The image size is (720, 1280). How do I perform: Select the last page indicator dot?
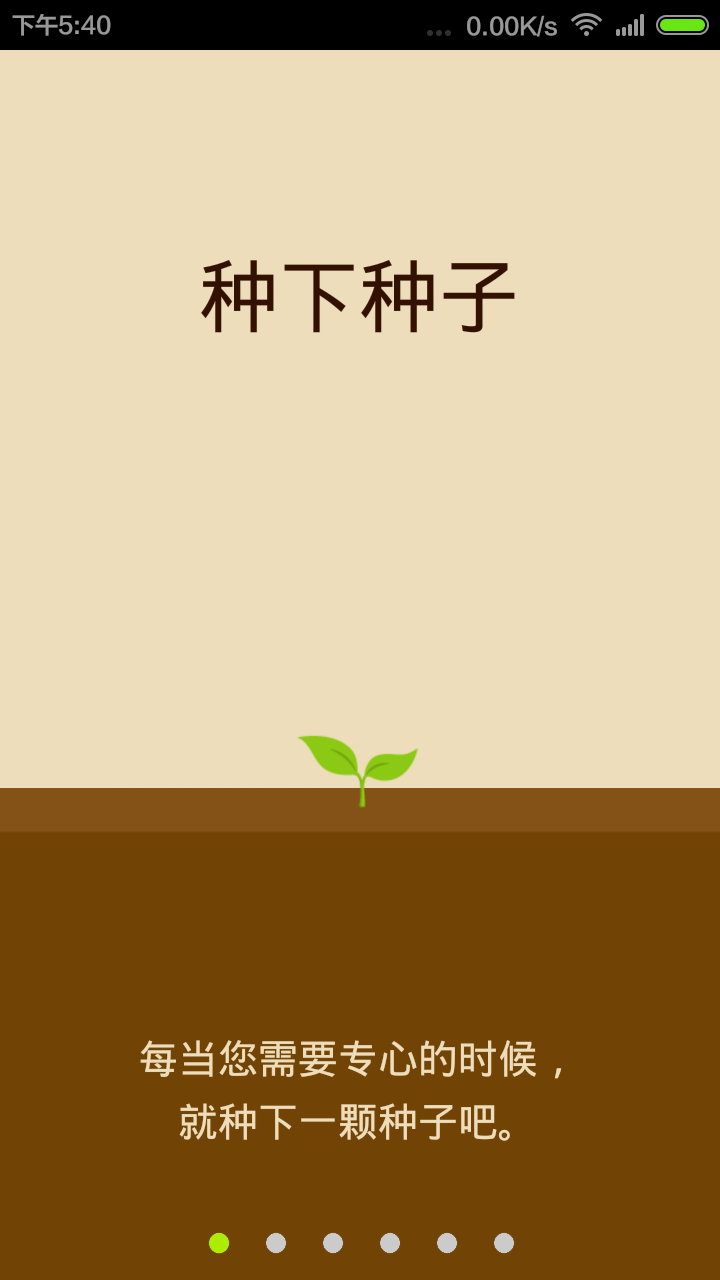(x=500, y=1243)
